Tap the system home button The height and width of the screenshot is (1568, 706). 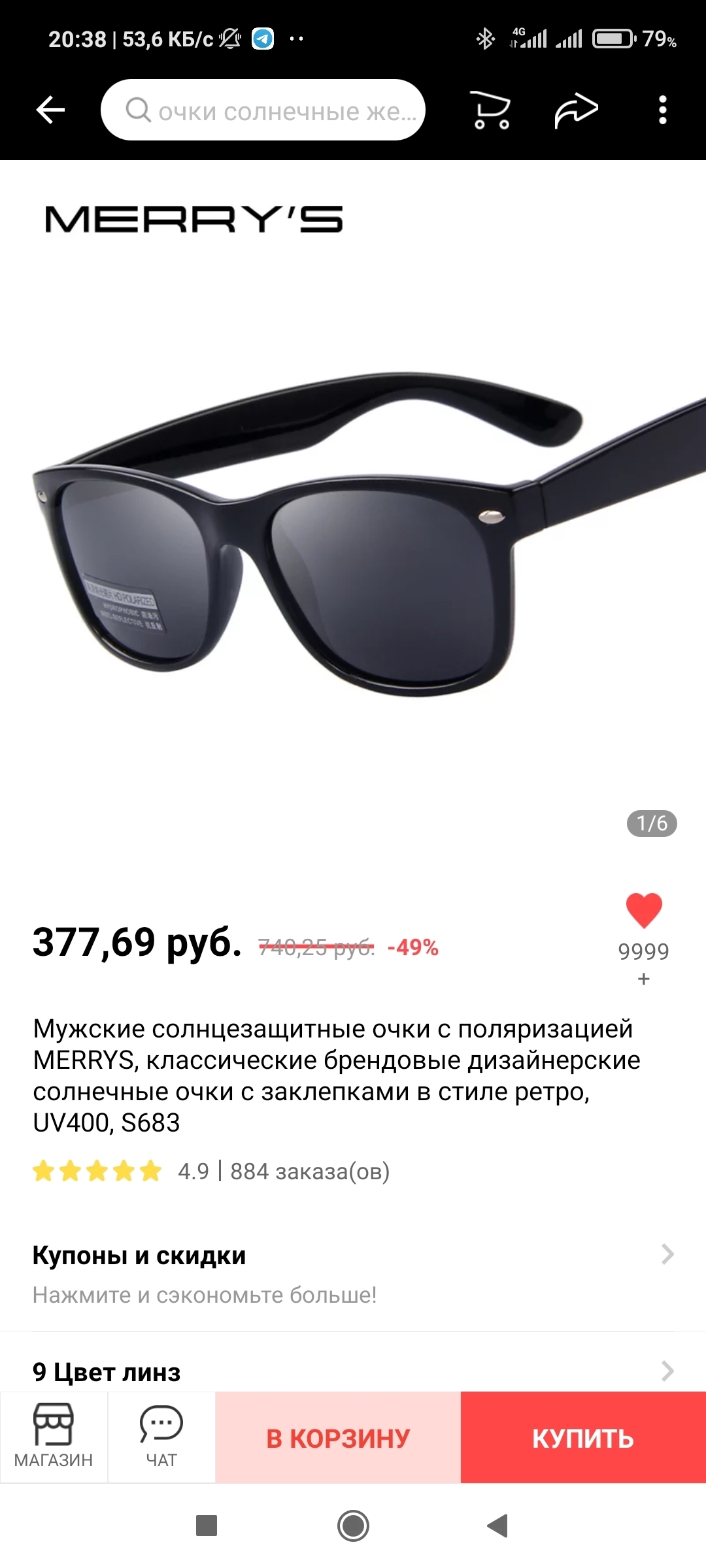point(353,1526)
